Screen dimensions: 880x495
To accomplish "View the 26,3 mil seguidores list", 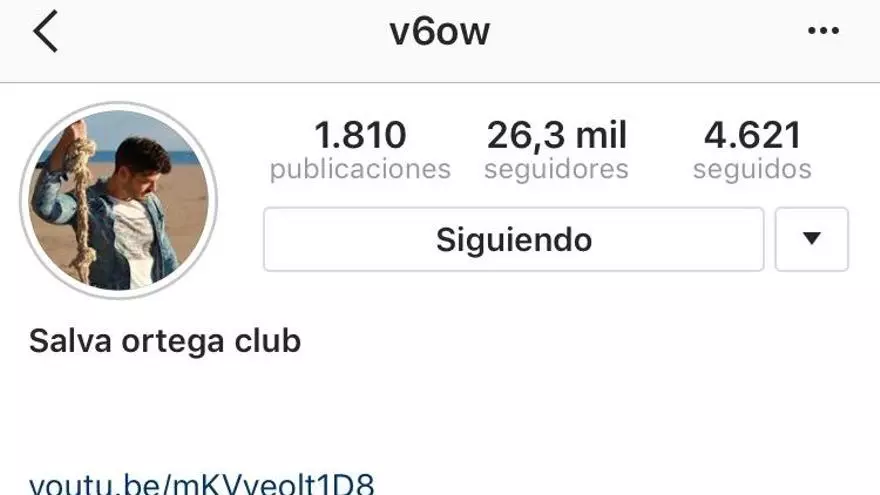I will click(556, 150).
